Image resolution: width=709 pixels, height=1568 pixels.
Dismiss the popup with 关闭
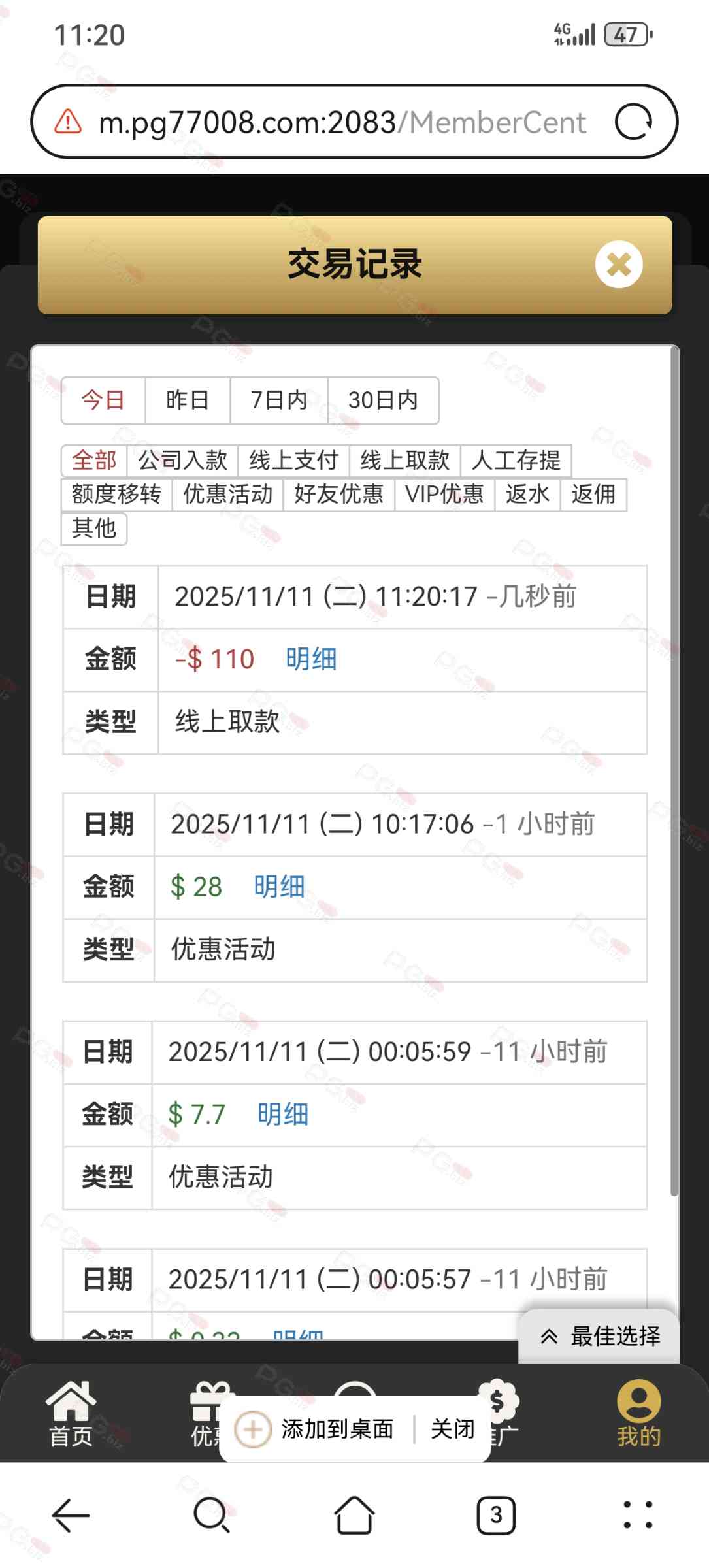[452, 1429]
